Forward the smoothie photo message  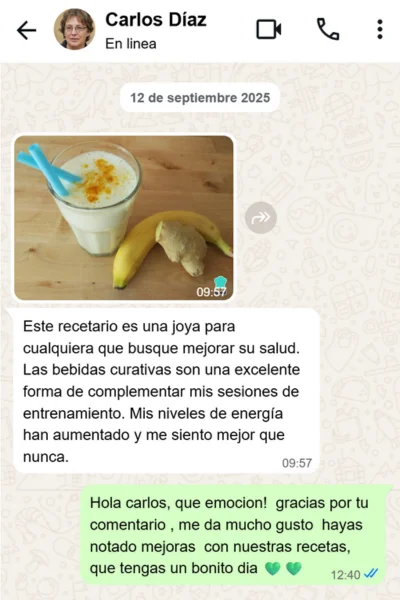coord(261,218)
